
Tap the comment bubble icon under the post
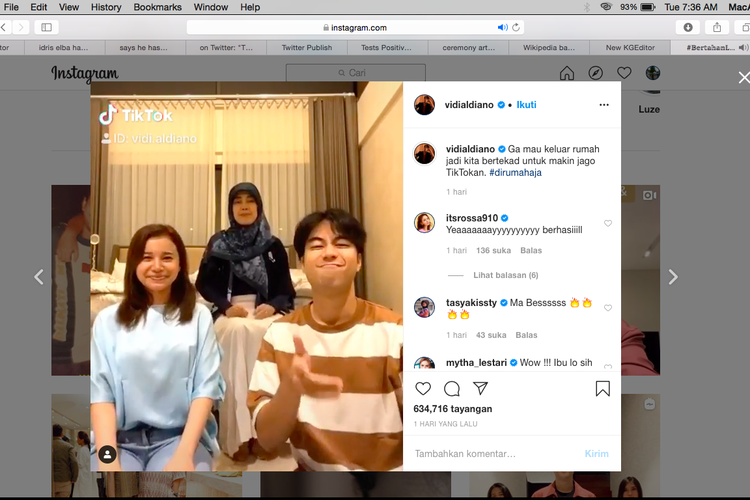pyautogui.click(x=452, y=388)
